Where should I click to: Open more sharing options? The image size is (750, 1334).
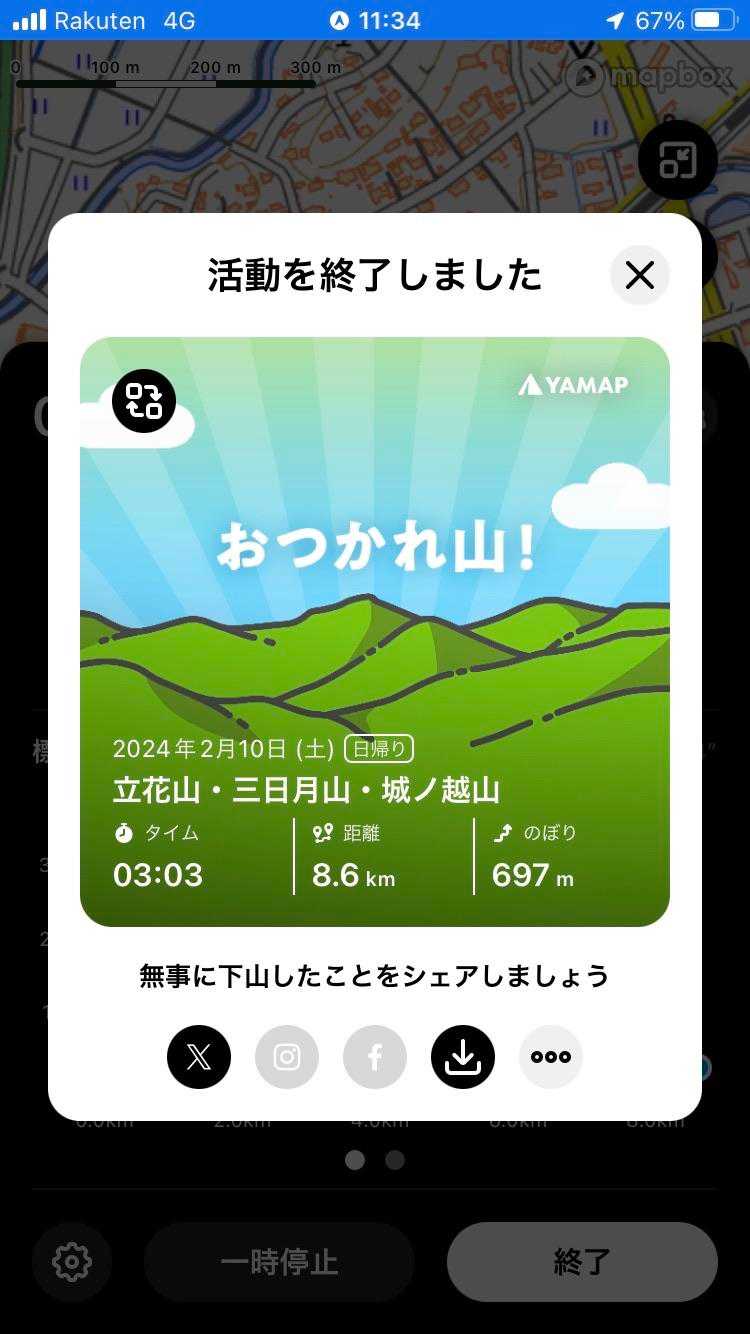click(551, 1057)
